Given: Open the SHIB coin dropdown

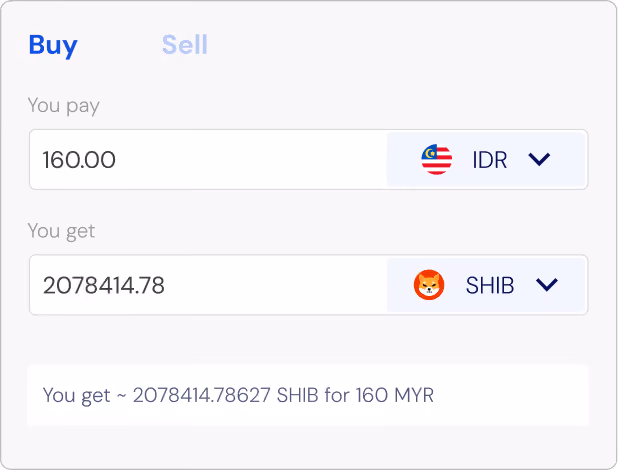Looking at the screenshot, I should [486, 285].
